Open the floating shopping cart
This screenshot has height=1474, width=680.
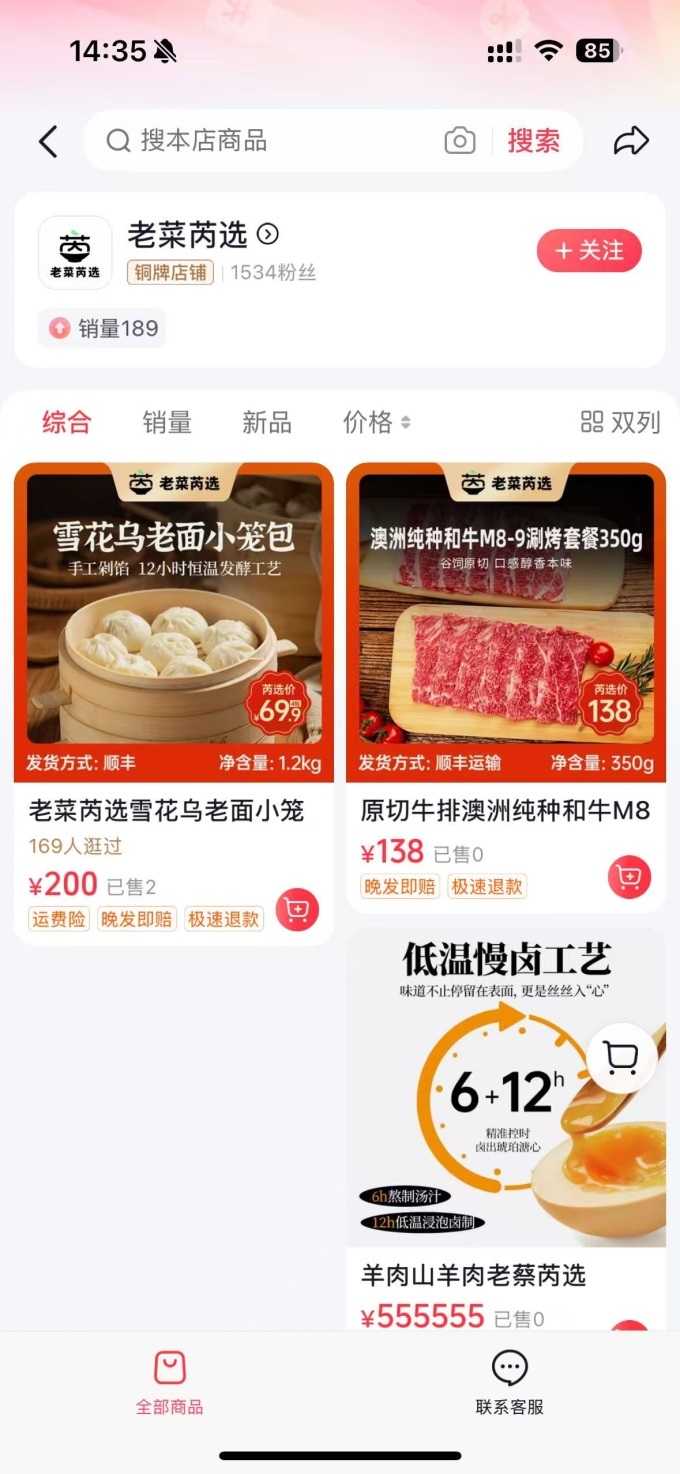coord(621,1056)
